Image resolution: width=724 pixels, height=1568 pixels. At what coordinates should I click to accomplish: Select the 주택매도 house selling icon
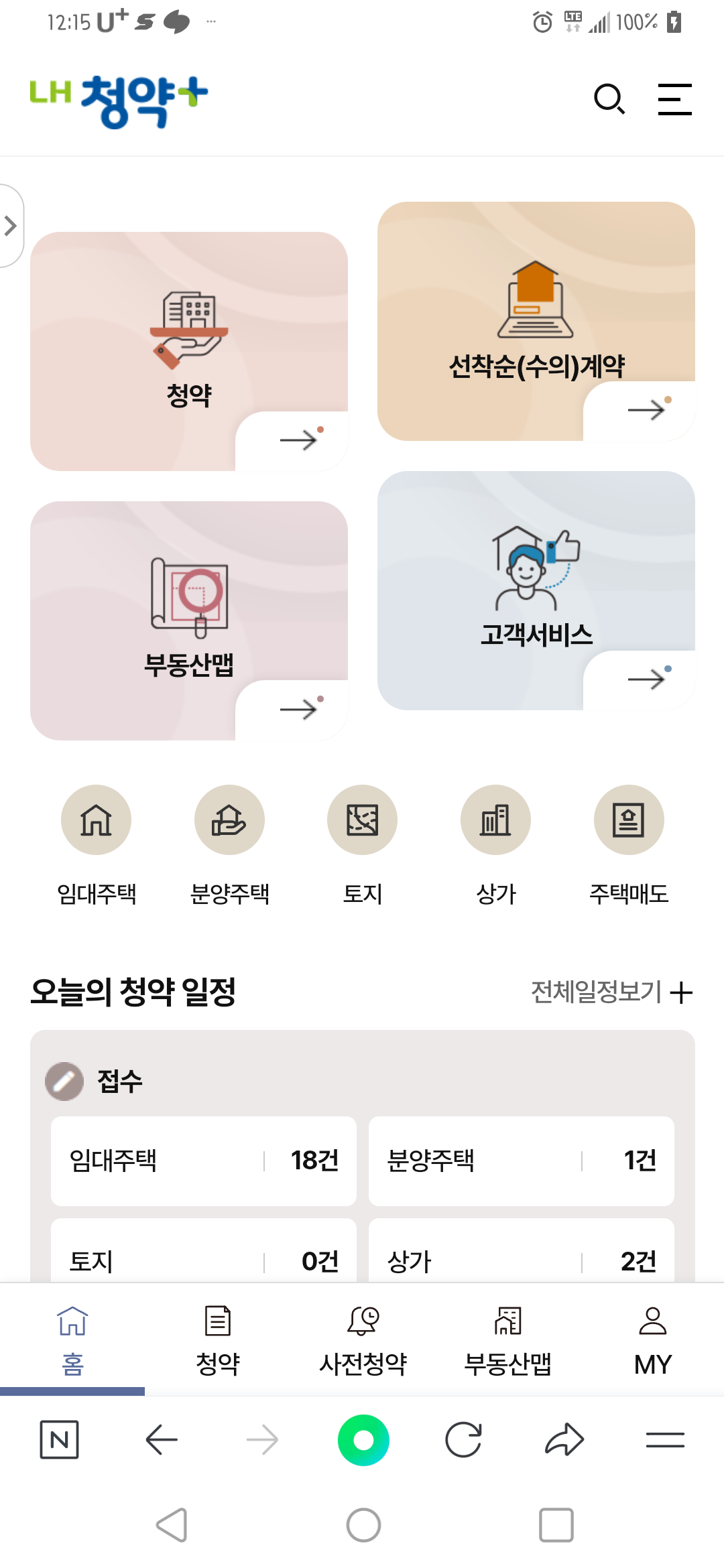(x=628, y=820)
